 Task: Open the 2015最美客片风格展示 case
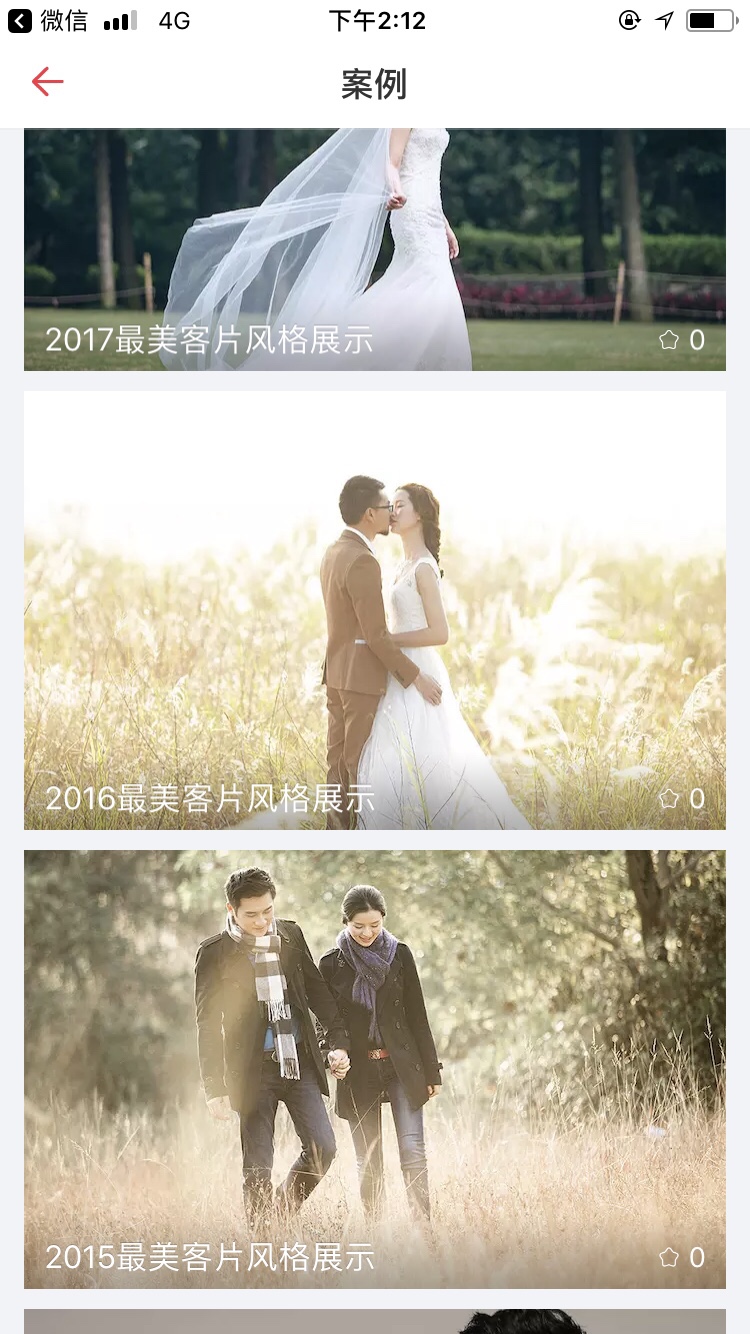[x=375, y=1069]
